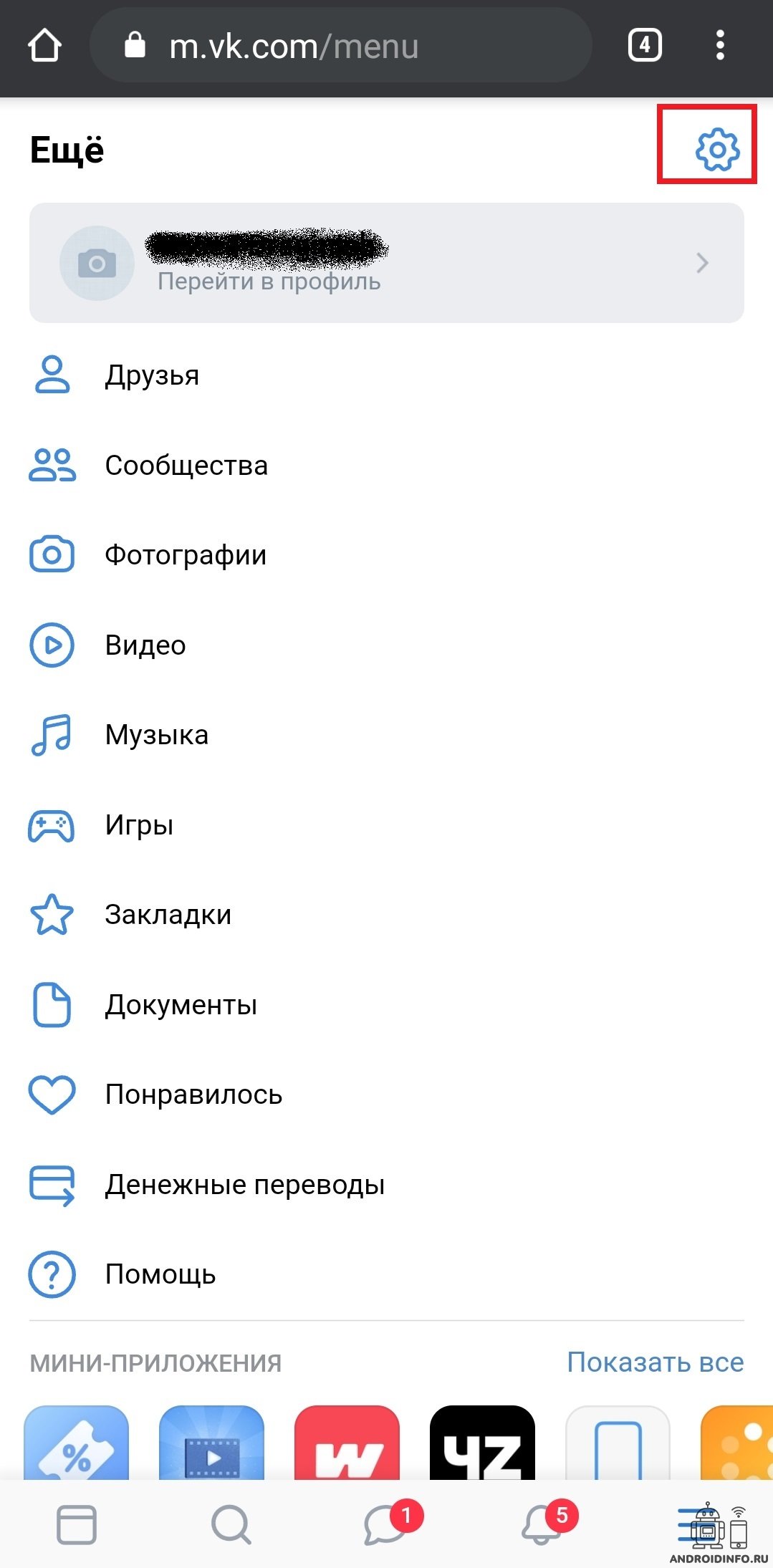Open the browser overflow menu
773x1568 pixels.
point(720,46)
